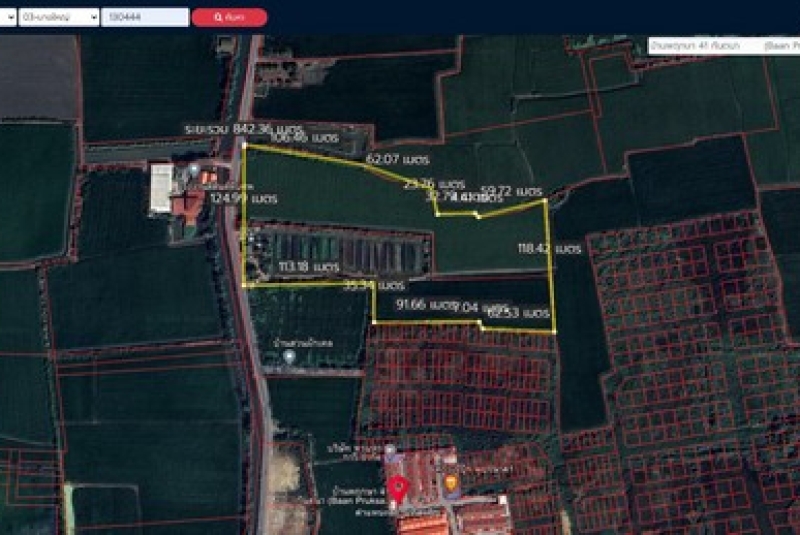
Task: Open the district dropdown starting with 03
Action: point(58,17)
